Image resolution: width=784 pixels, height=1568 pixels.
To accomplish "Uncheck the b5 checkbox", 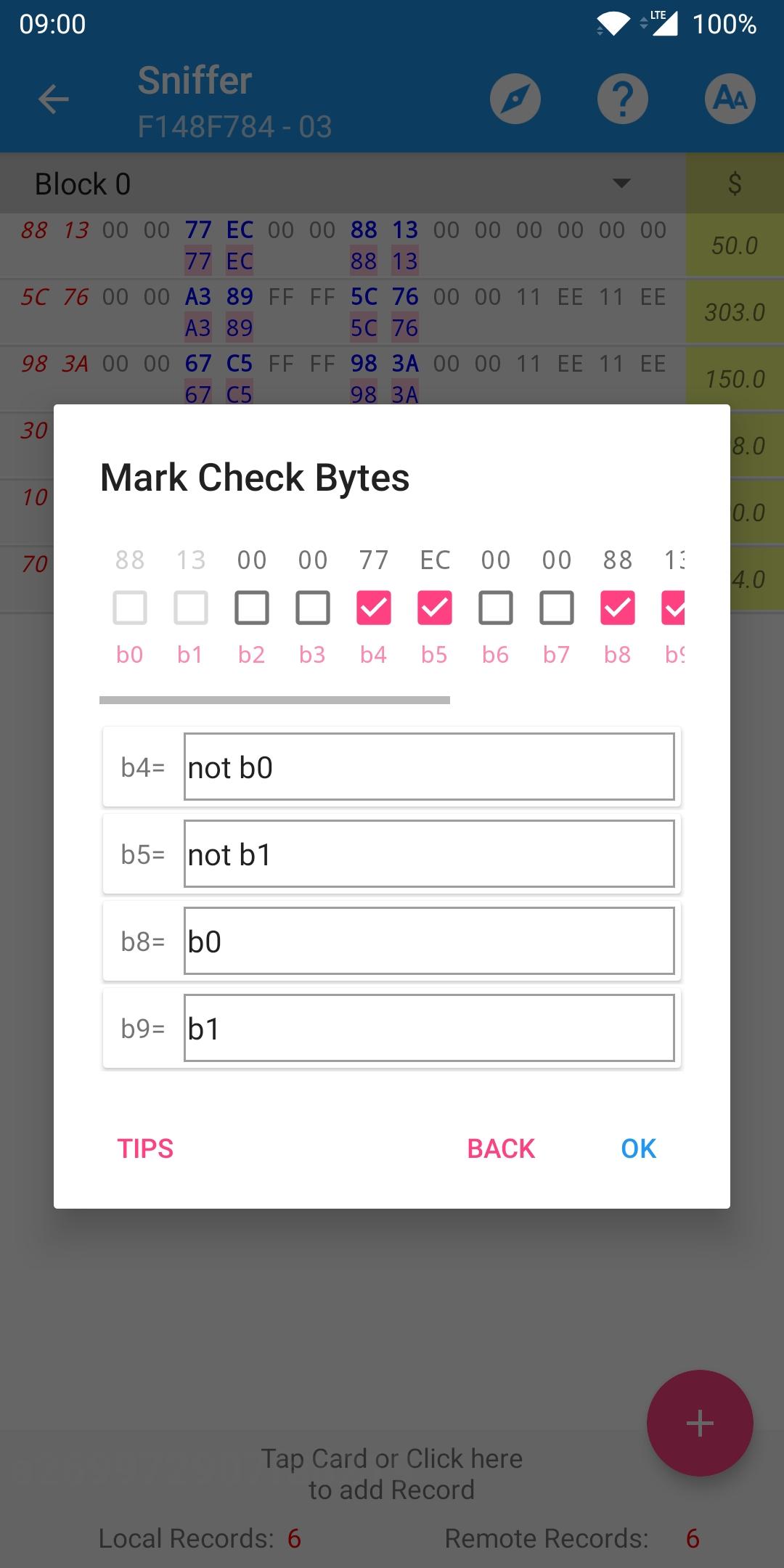I will point(435,608).
